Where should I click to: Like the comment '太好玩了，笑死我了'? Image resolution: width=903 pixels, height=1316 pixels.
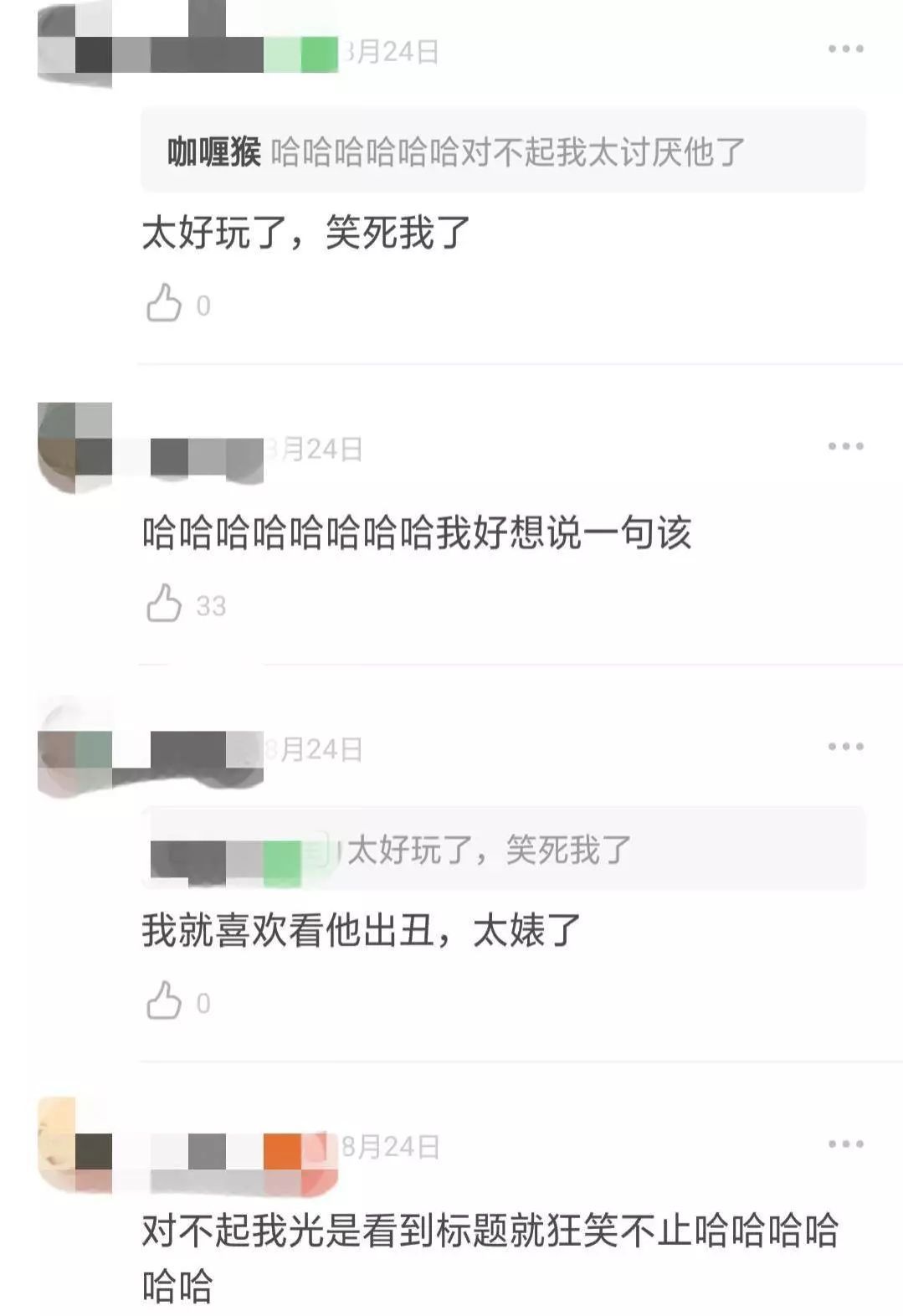pyautogui.click(x=164, y=303)
